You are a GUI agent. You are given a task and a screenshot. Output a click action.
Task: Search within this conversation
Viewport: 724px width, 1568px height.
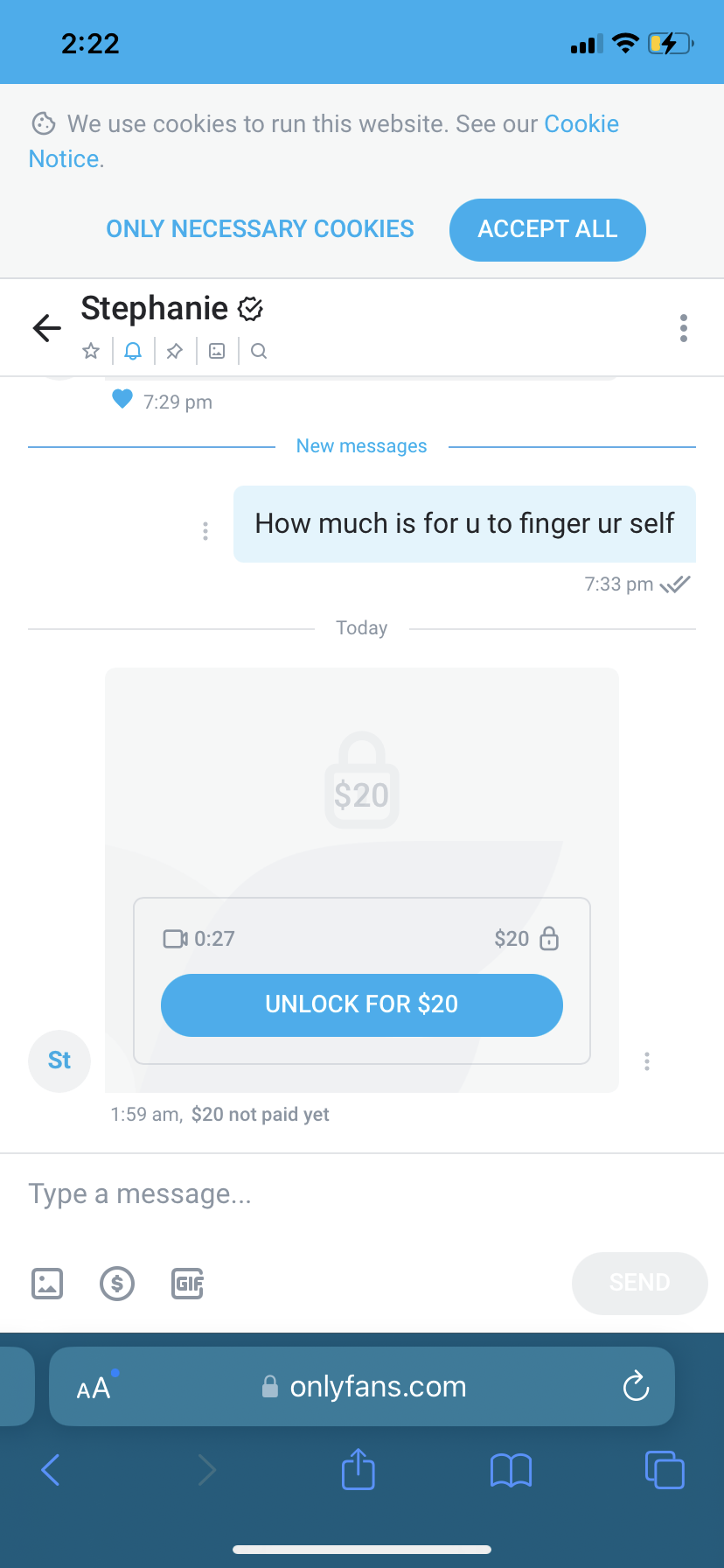click(x=259, y=351)
